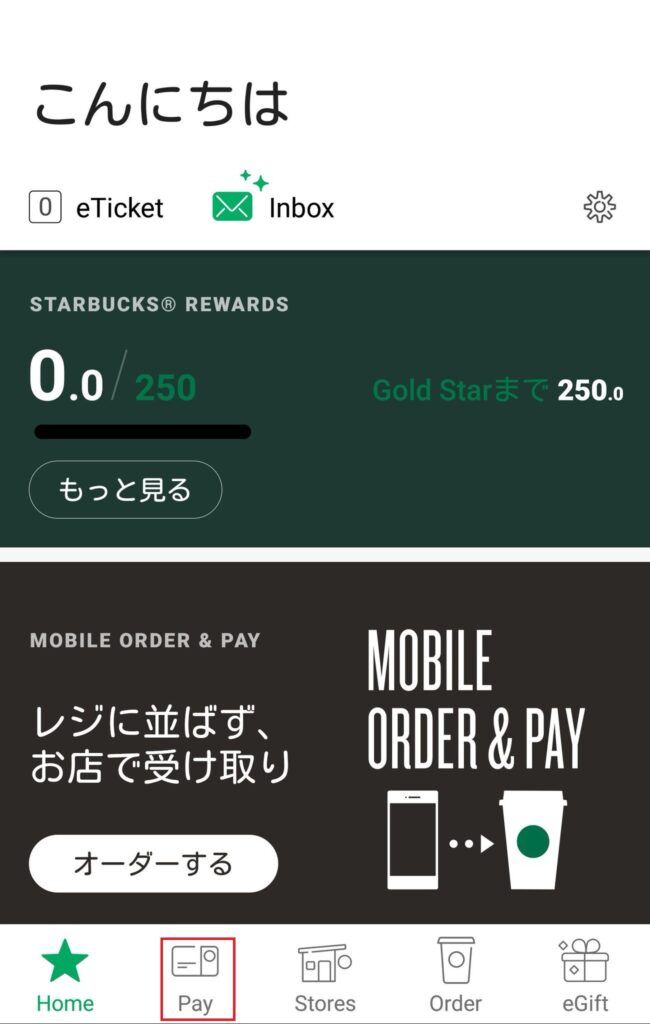Switch to the Stores tab
This screenshot has height=1024, width=650.
coord(325,977)
